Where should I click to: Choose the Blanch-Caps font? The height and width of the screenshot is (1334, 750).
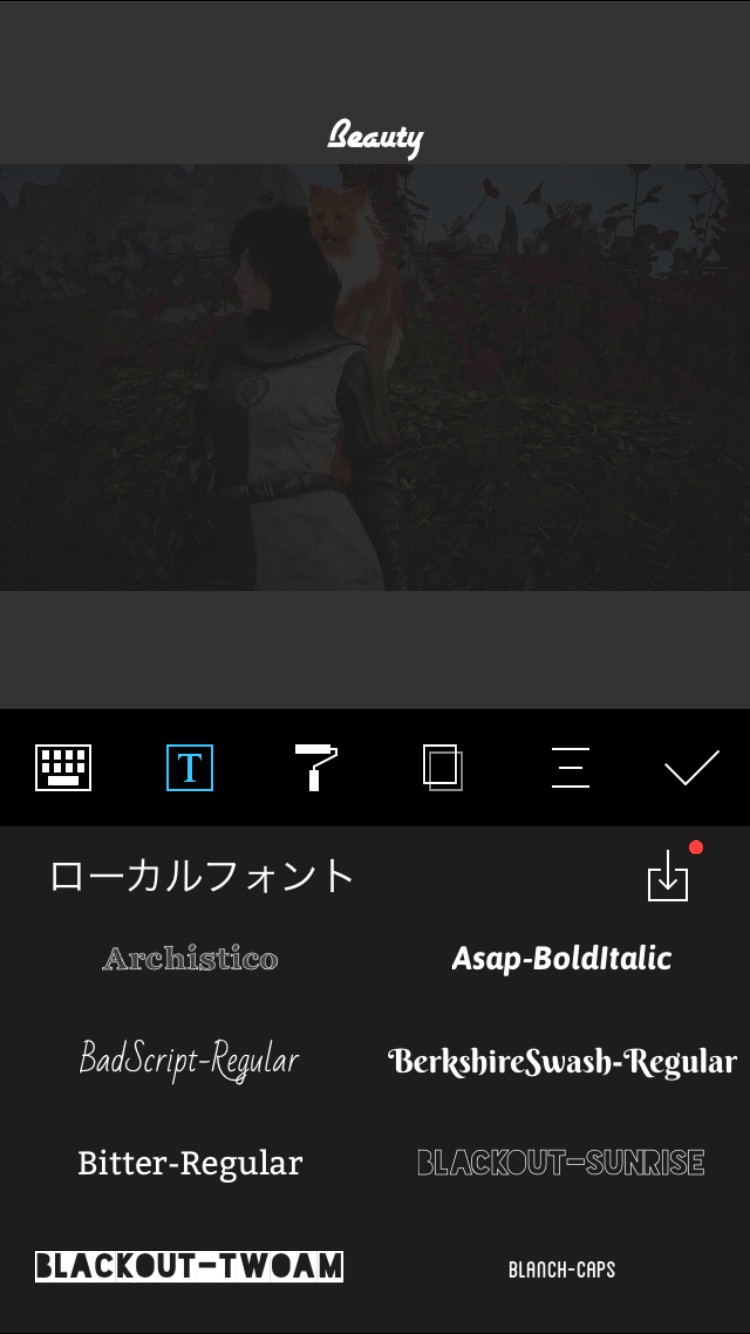click(562, 1270)
